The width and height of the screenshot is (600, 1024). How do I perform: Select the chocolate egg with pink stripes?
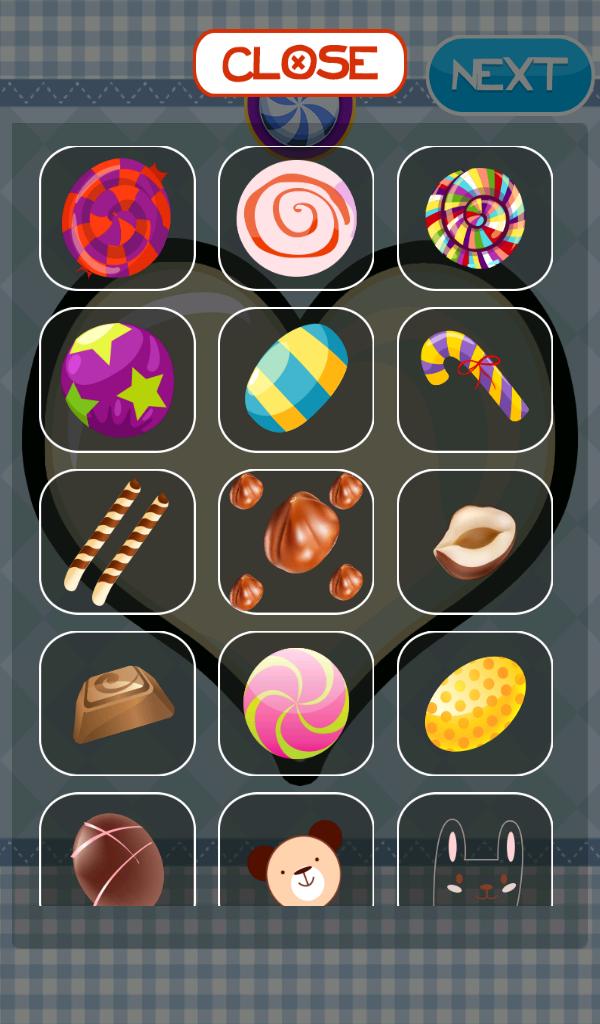point(117,855)
